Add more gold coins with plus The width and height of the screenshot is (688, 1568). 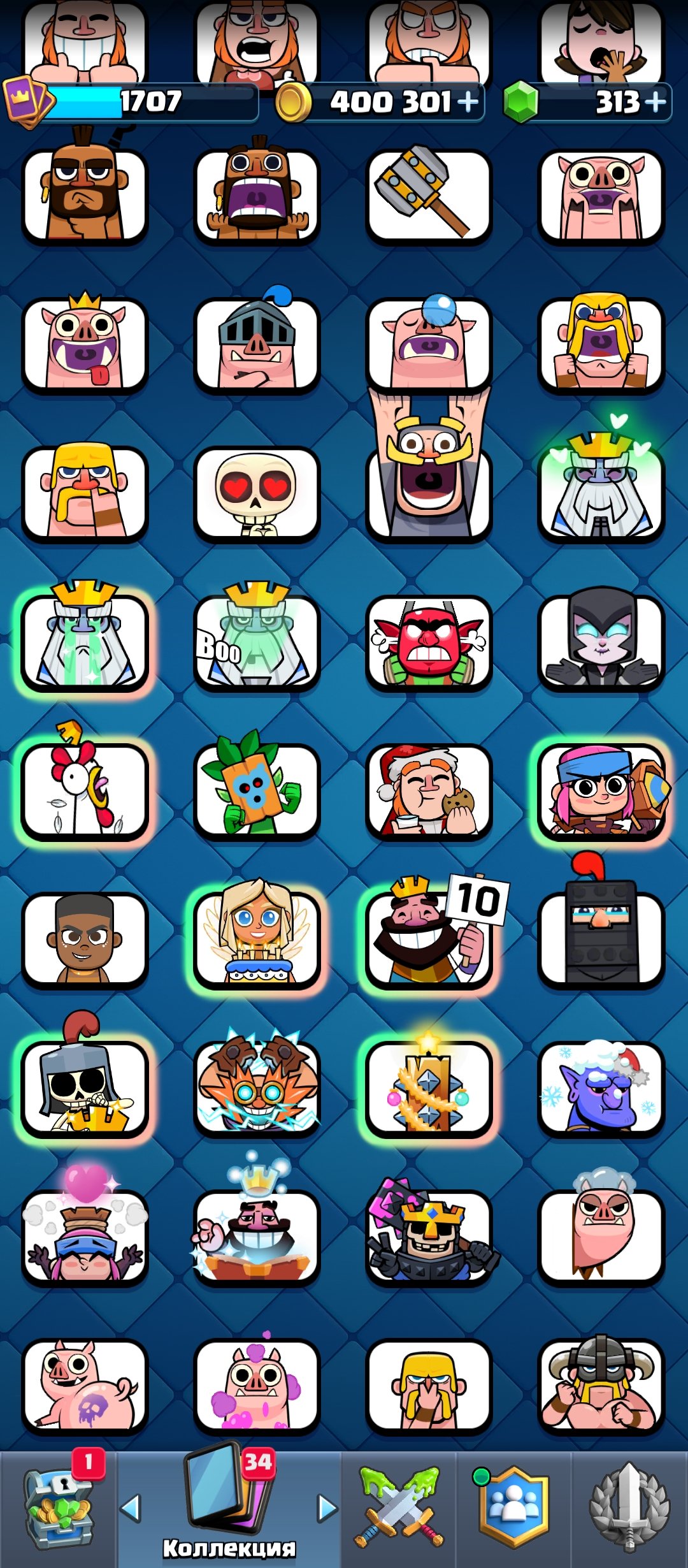(x=468, y=101)
